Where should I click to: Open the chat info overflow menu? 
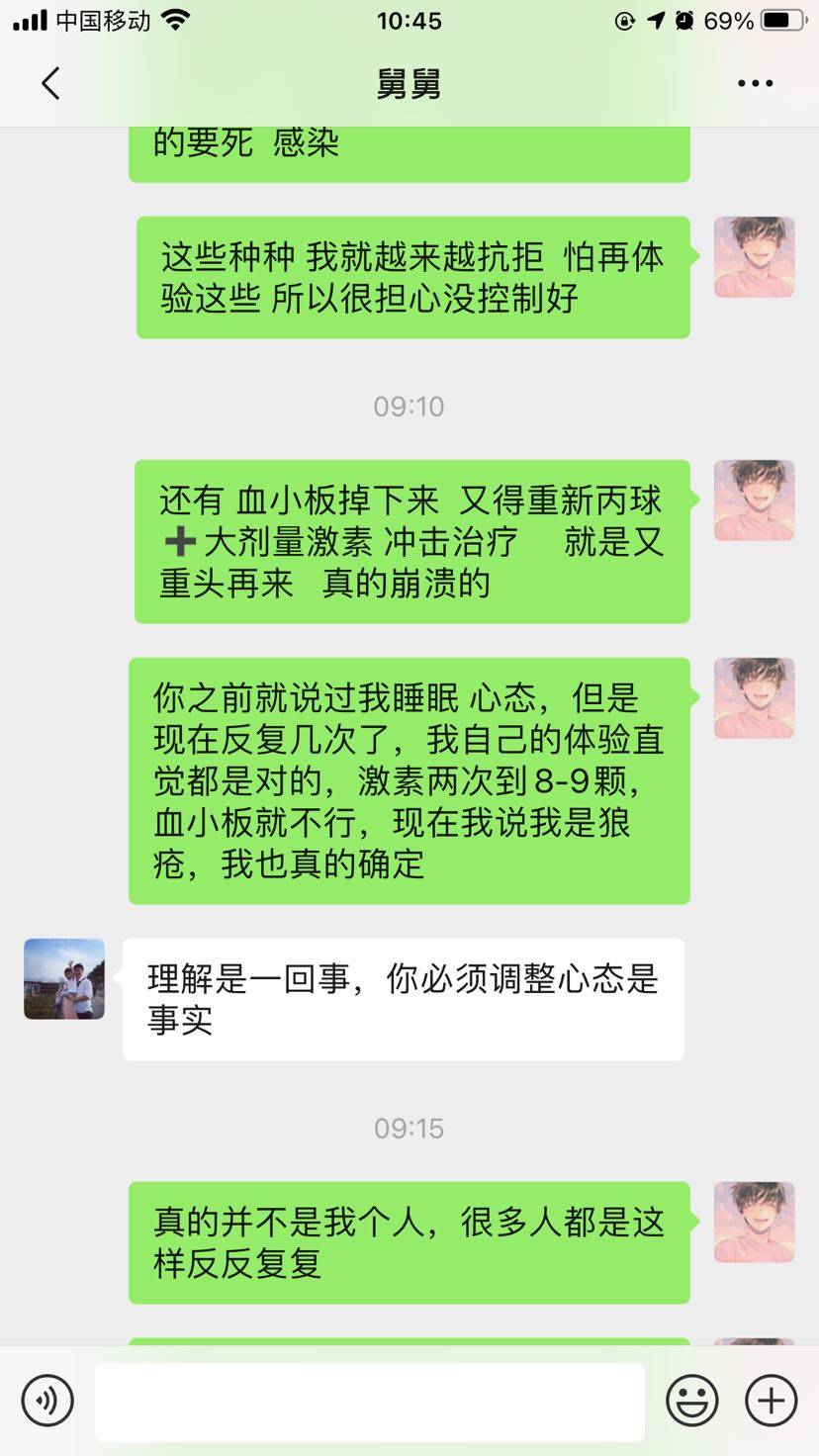coord(755,84)
